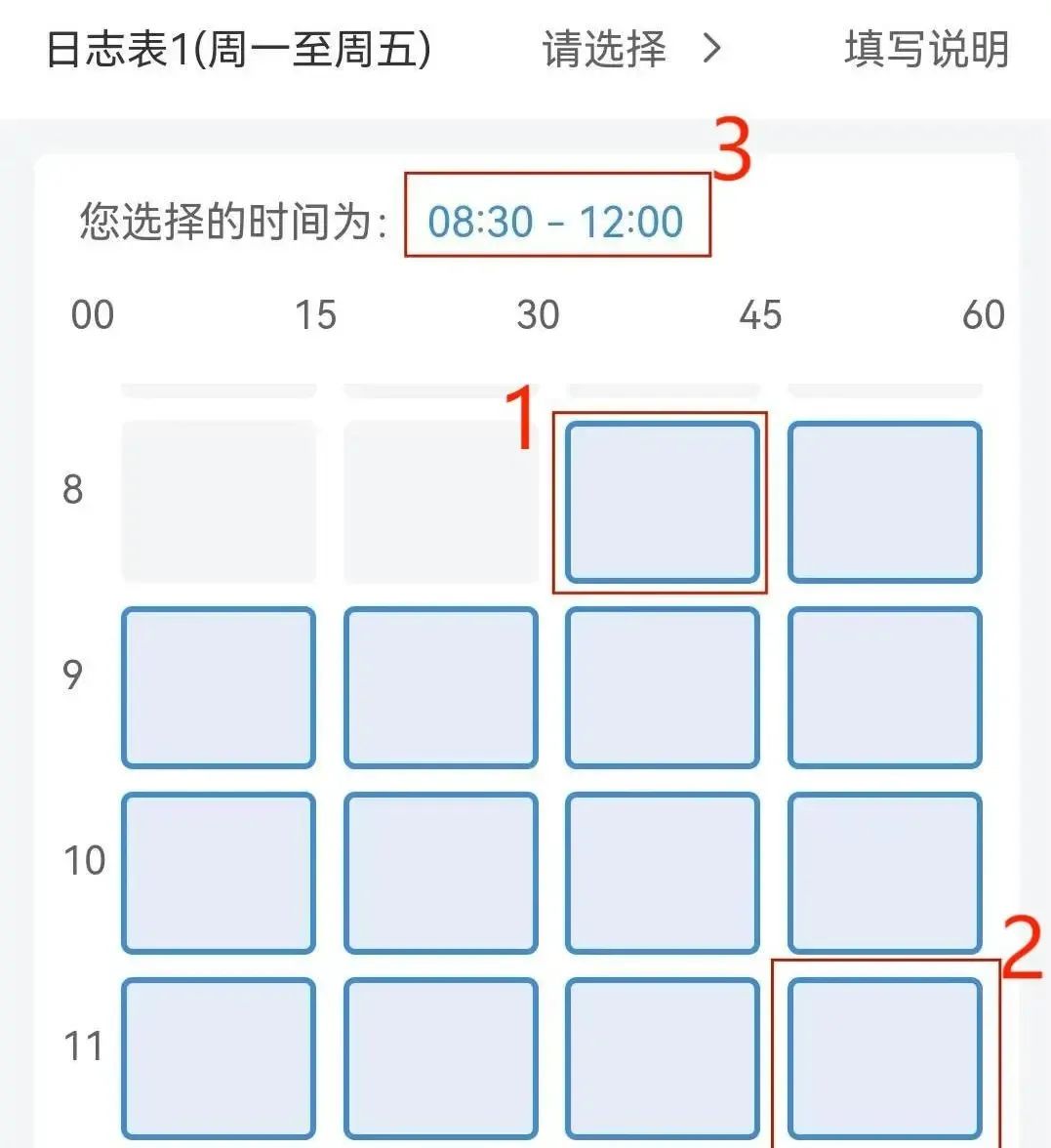This screenshot has height=1148, width=1051.
Task: Deselect the 10:45 to 11:00 time block
Action: tap(884, 873)
